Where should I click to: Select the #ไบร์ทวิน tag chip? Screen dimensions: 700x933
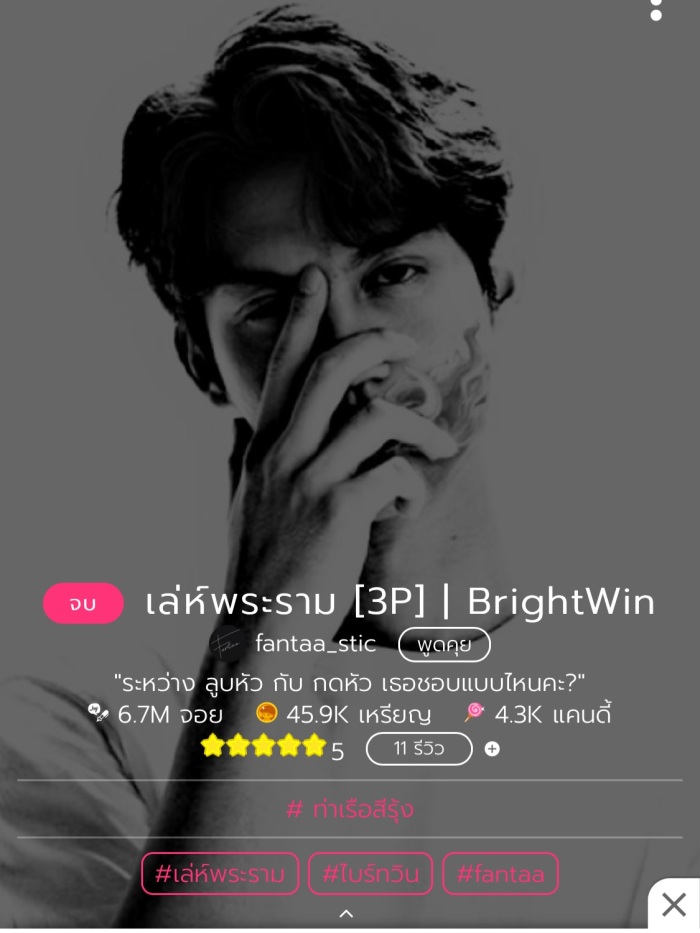(x=370, y=874)
